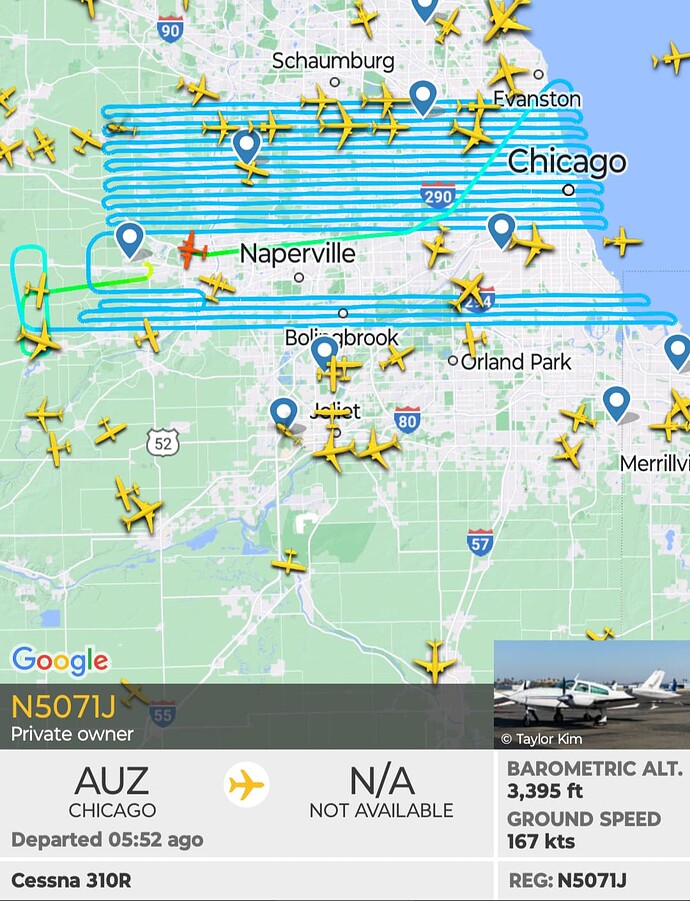This screenshot has height=901, width=690.
Task: Select the airport pin near Merrillville
Action: click(616, 402)
